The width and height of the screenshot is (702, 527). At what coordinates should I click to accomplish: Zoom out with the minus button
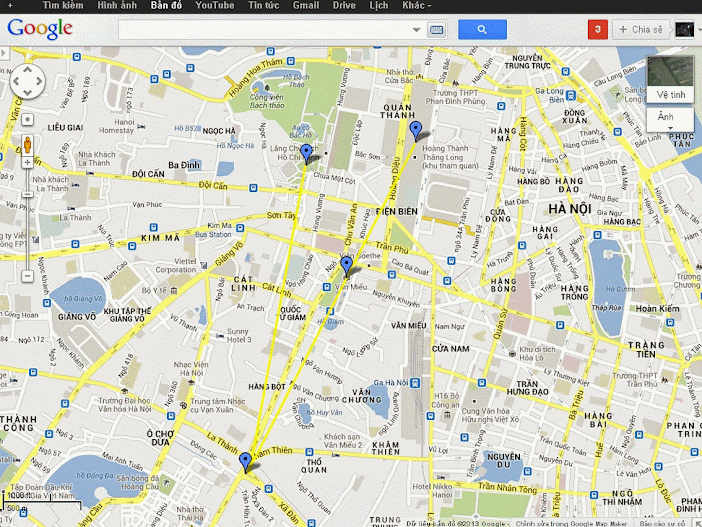click(x=27, y=276)
